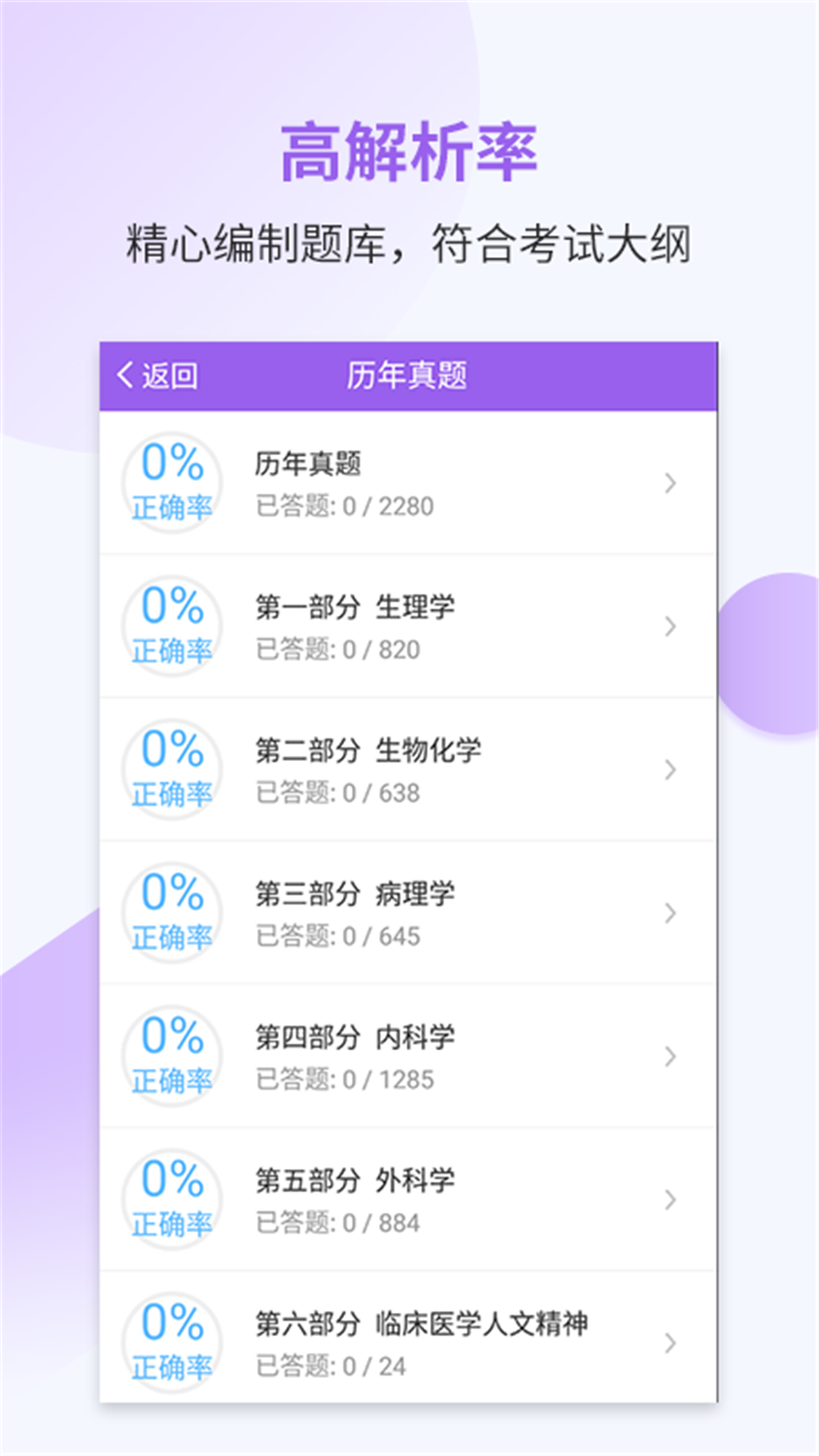Viewport: 819px width, 1456px height.
Task: Expand 第一部分 生理学 with its chevron
Action: coord(670,626)
